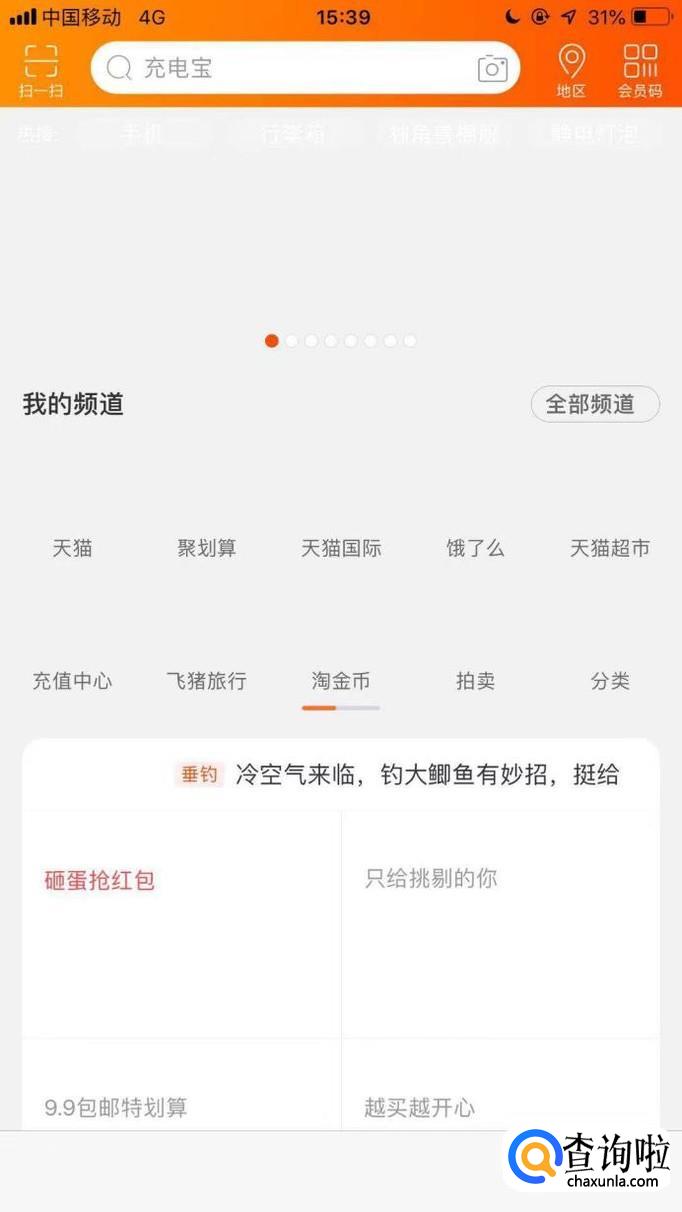Viewport: 682px width, 1212px height.
Task: Go to 天猫国际
Action: tap(341, 548)
